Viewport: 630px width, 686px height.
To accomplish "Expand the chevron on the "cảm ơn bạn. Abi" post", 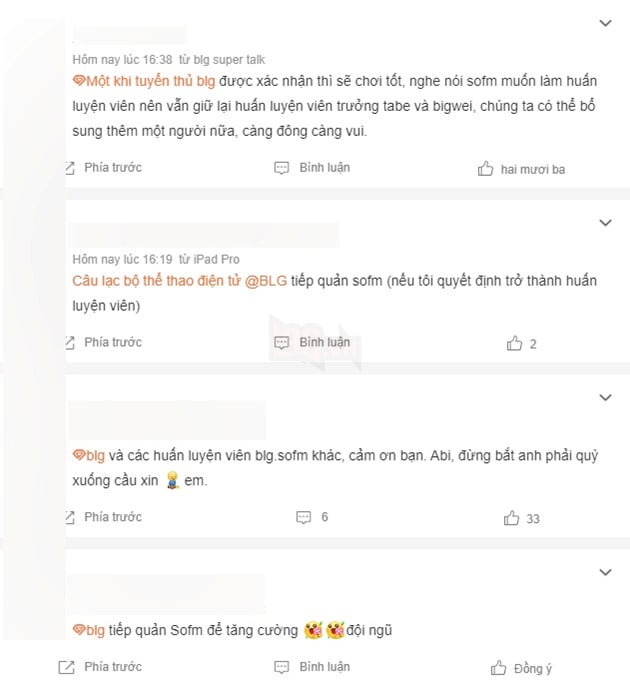I will [x=604, y=397].
